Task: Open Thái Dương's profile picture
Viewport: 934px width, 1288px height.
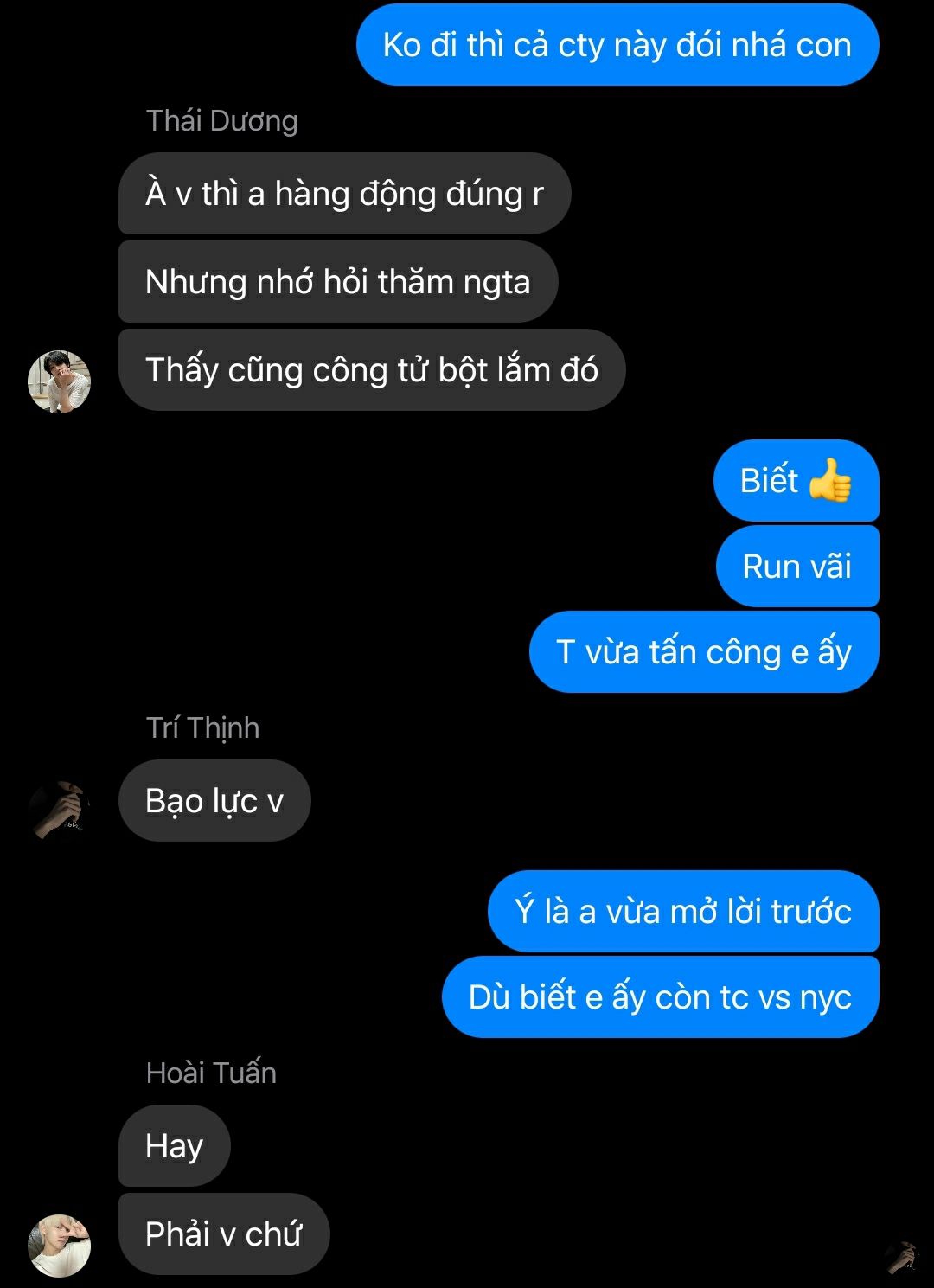Action: [59, 381]
